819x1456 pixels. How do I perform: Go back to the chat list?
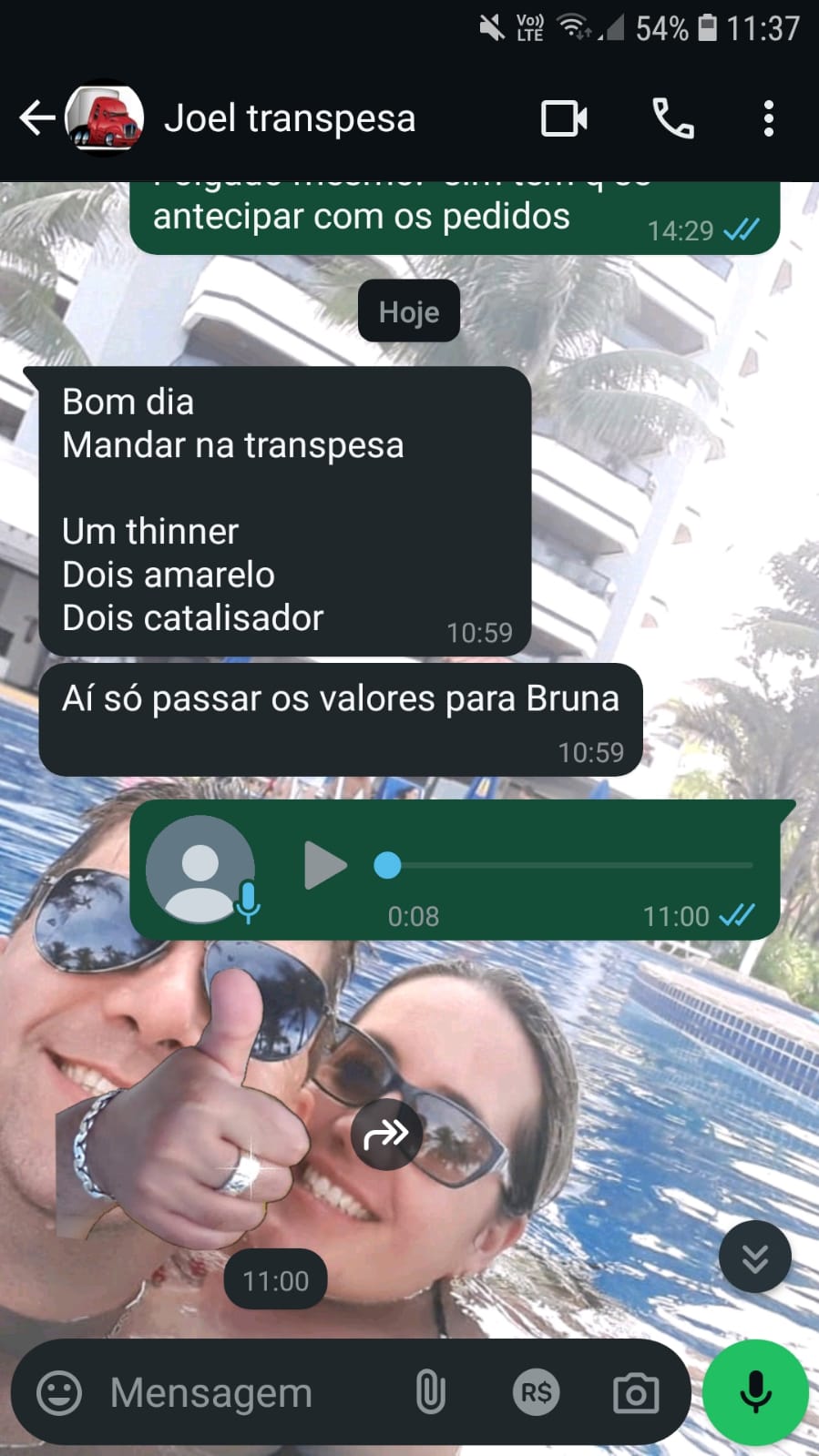(36, 118)
